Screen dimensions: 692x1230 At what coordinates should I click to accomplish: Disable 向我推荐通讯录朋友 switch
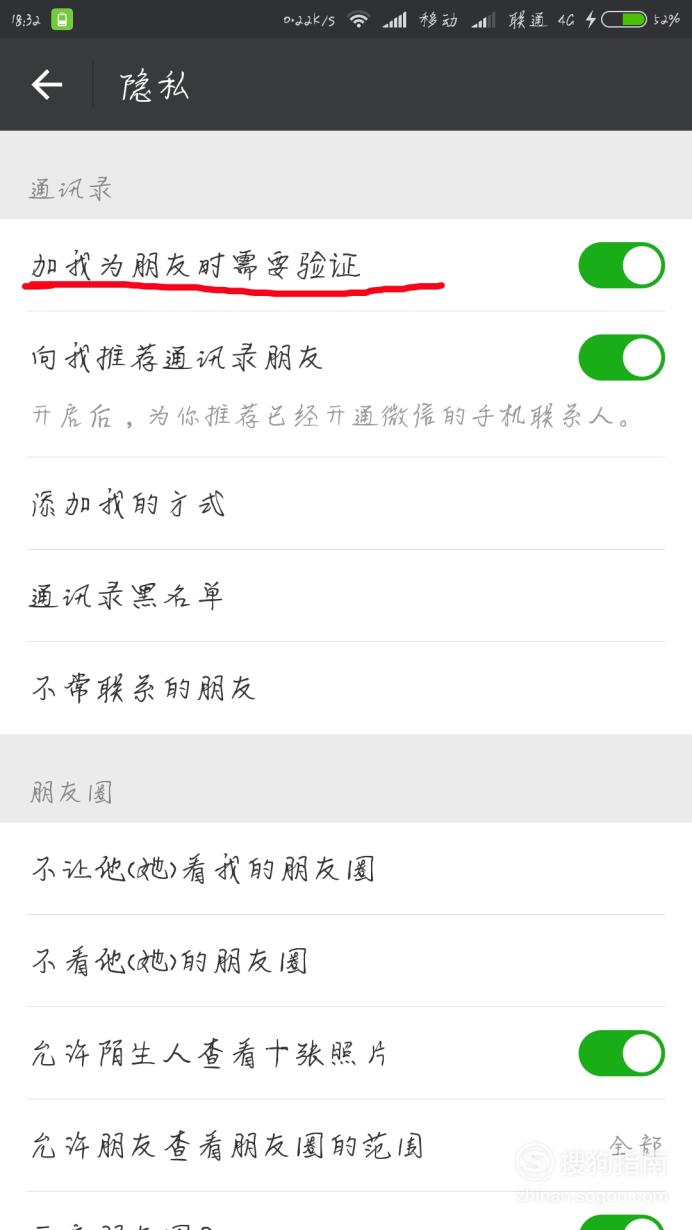(x=621, y=357)
